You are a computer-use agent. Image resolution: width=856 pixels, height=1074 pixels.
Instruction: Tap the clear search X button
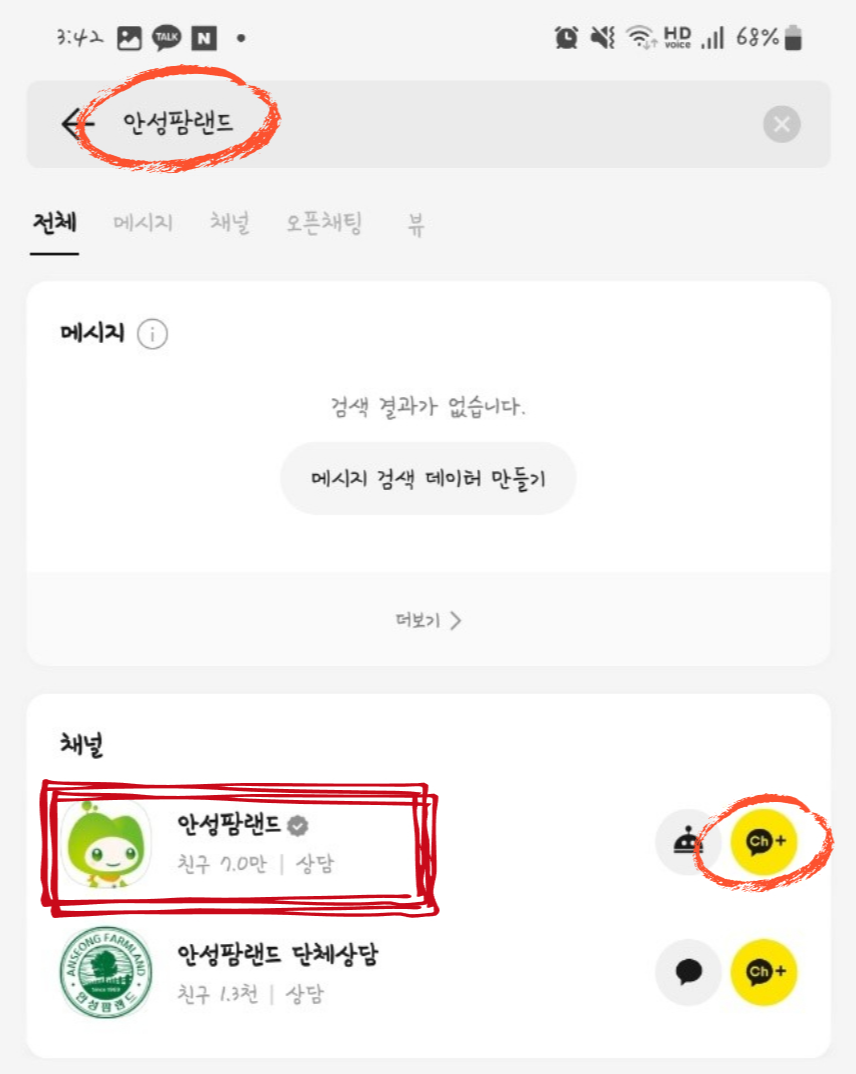point(782,124)
